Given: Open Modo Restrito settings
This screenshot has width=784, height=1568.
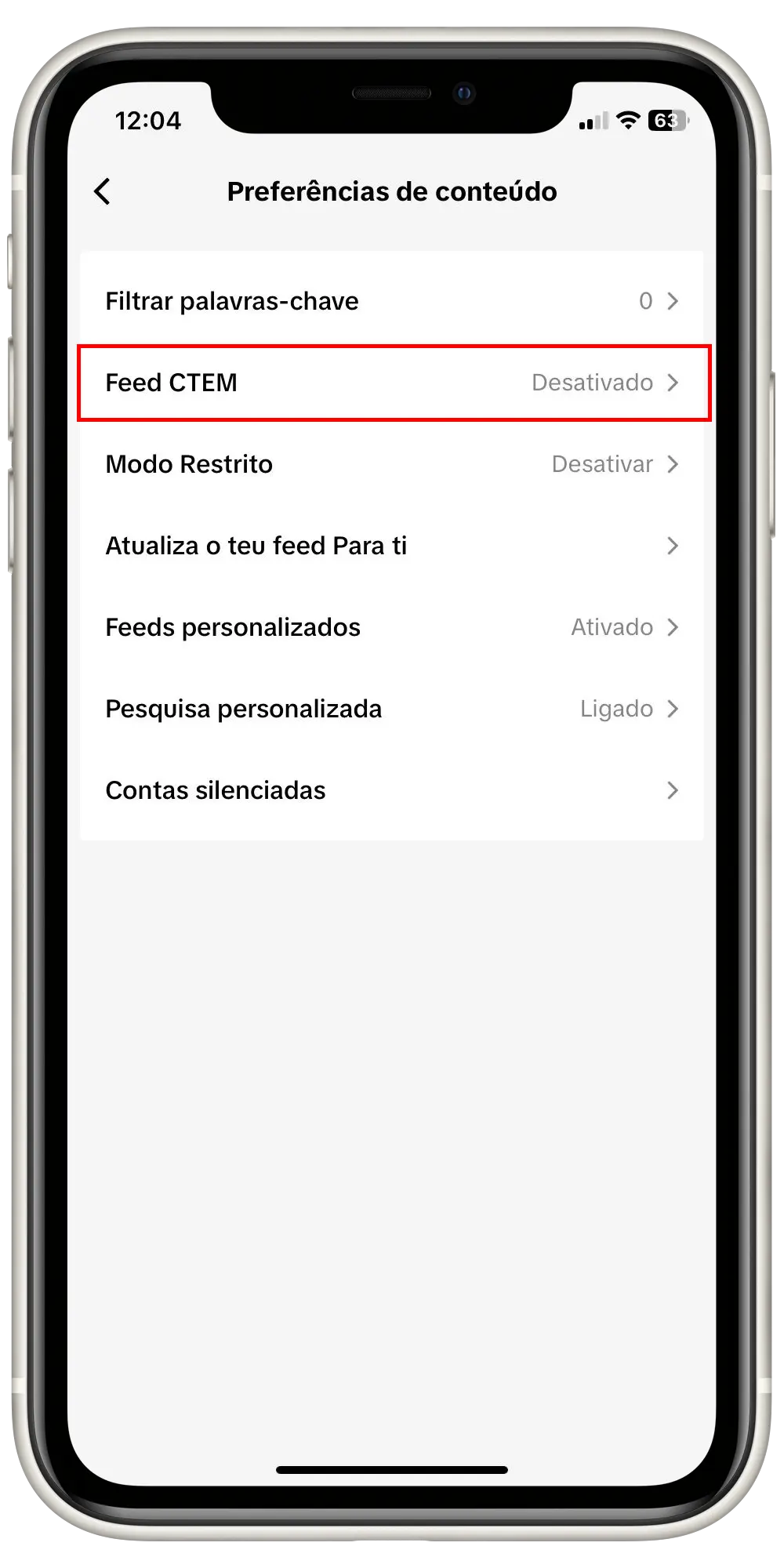Looking at the screenshot, I should pos(392,464).
